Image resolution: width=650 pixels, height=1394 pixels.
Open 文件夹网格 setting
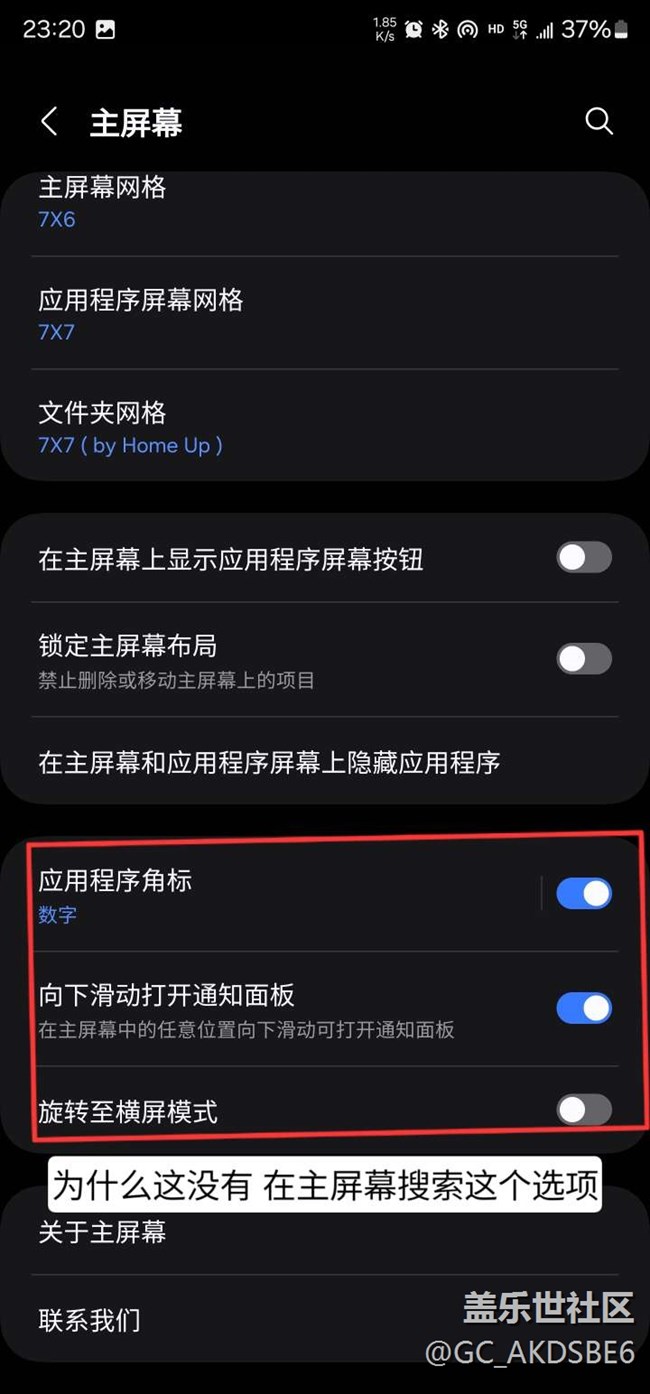(300, 428)
